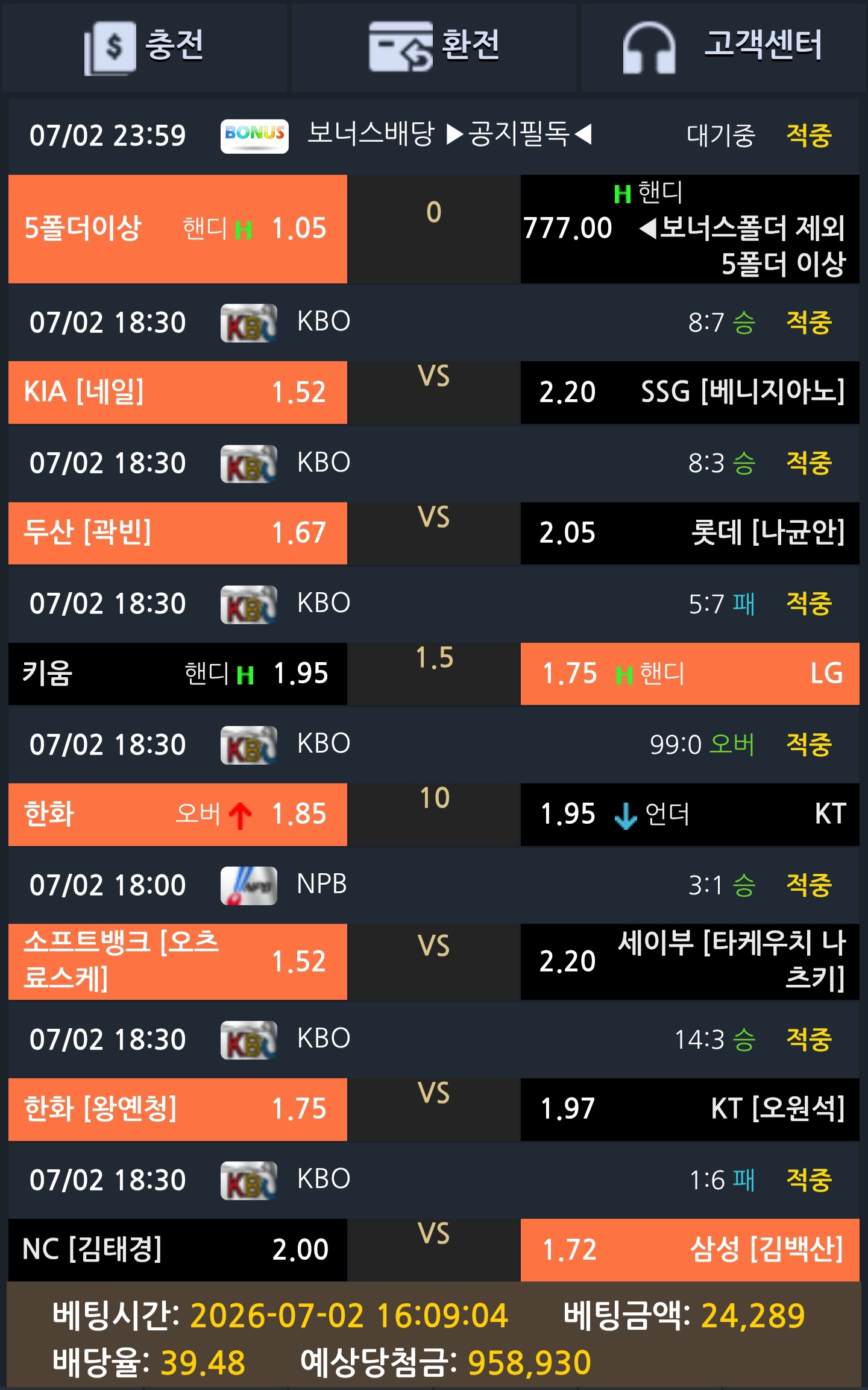
Task: Open the 충전 deposit button
Action: (x=145, y=47)
